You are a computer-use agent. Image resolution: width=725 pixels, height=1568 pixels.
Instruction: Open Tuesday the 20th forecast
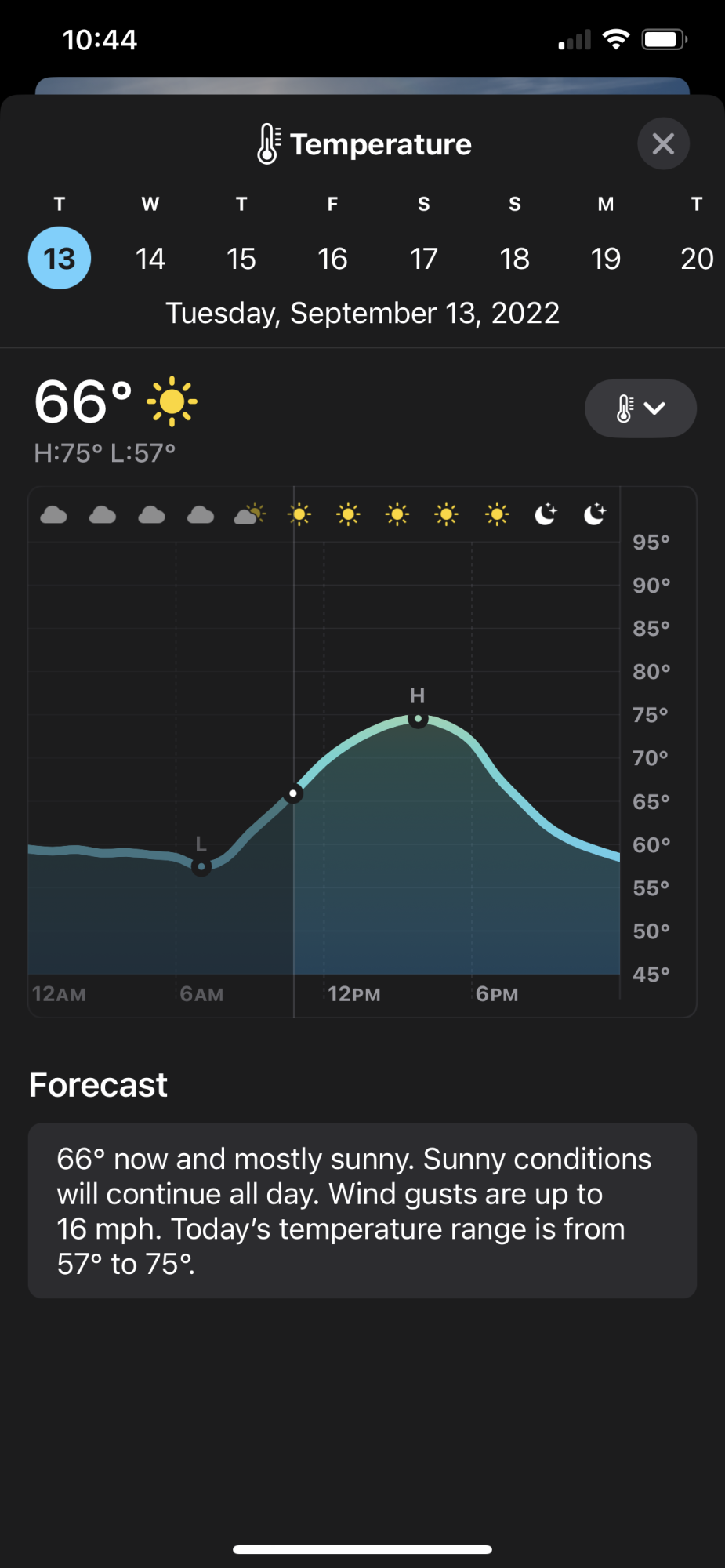[x=696, y=258]
